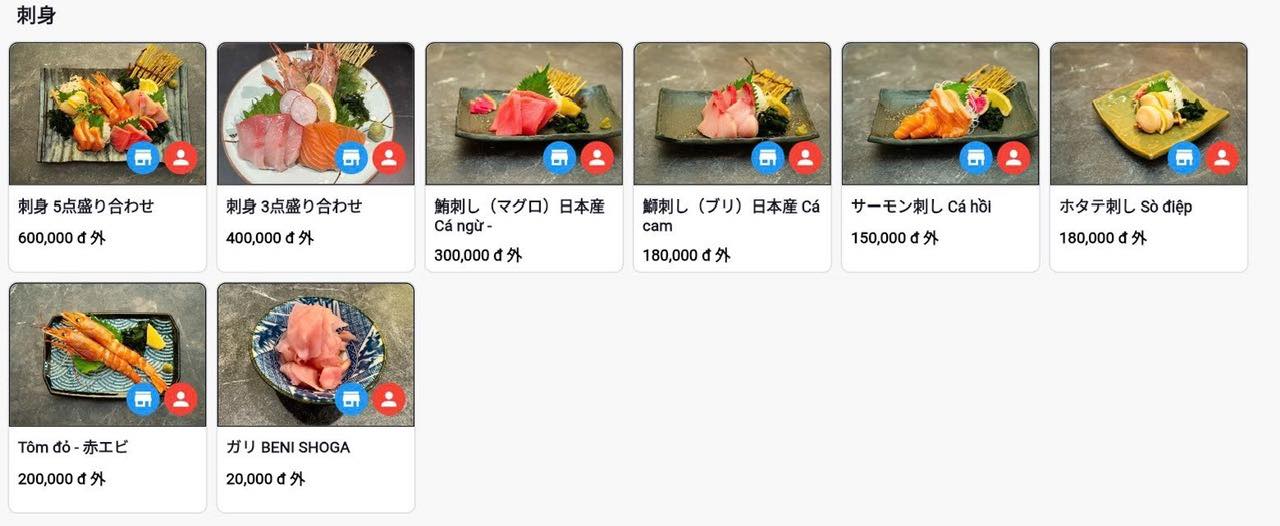Tap red person icon on Tôm đỏ 赤エビ
Image resolution: width=1280 pixels, height=526 pixels.
click(181, 399)
